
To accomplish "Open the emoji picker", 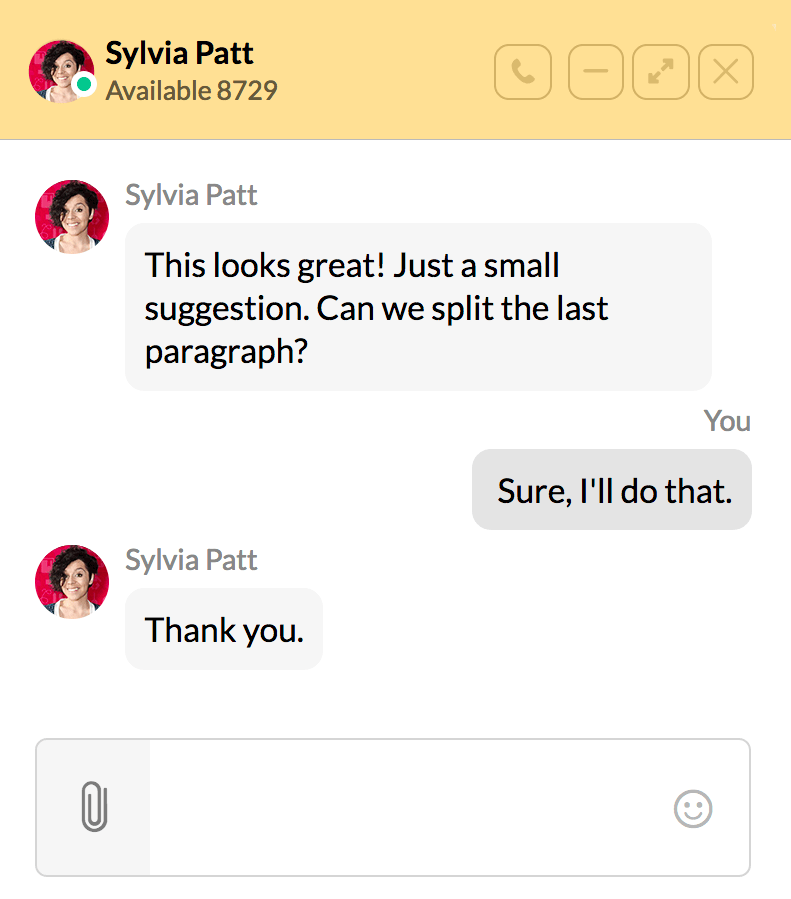I will point(693,808).
